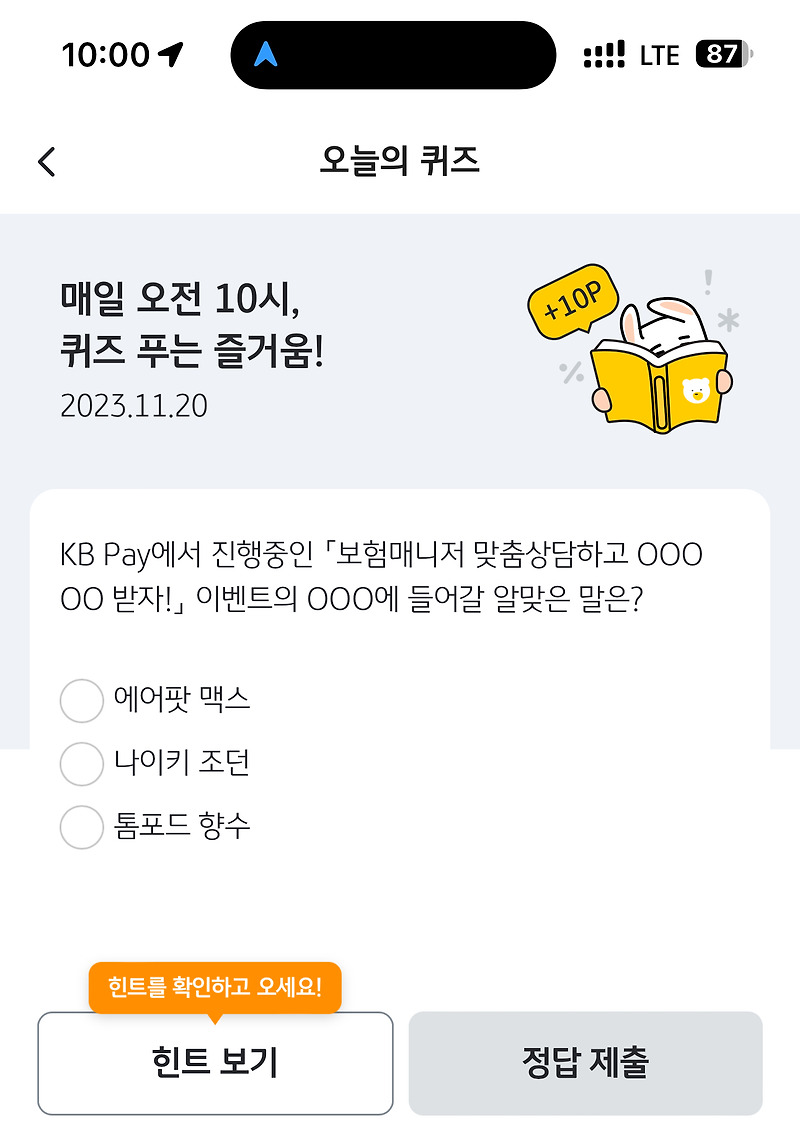The height and width of the screenshot is (1141, 800).
Task: Tap the empty radio circle beside 에어팟 맥스
Action: pos(81,701)
